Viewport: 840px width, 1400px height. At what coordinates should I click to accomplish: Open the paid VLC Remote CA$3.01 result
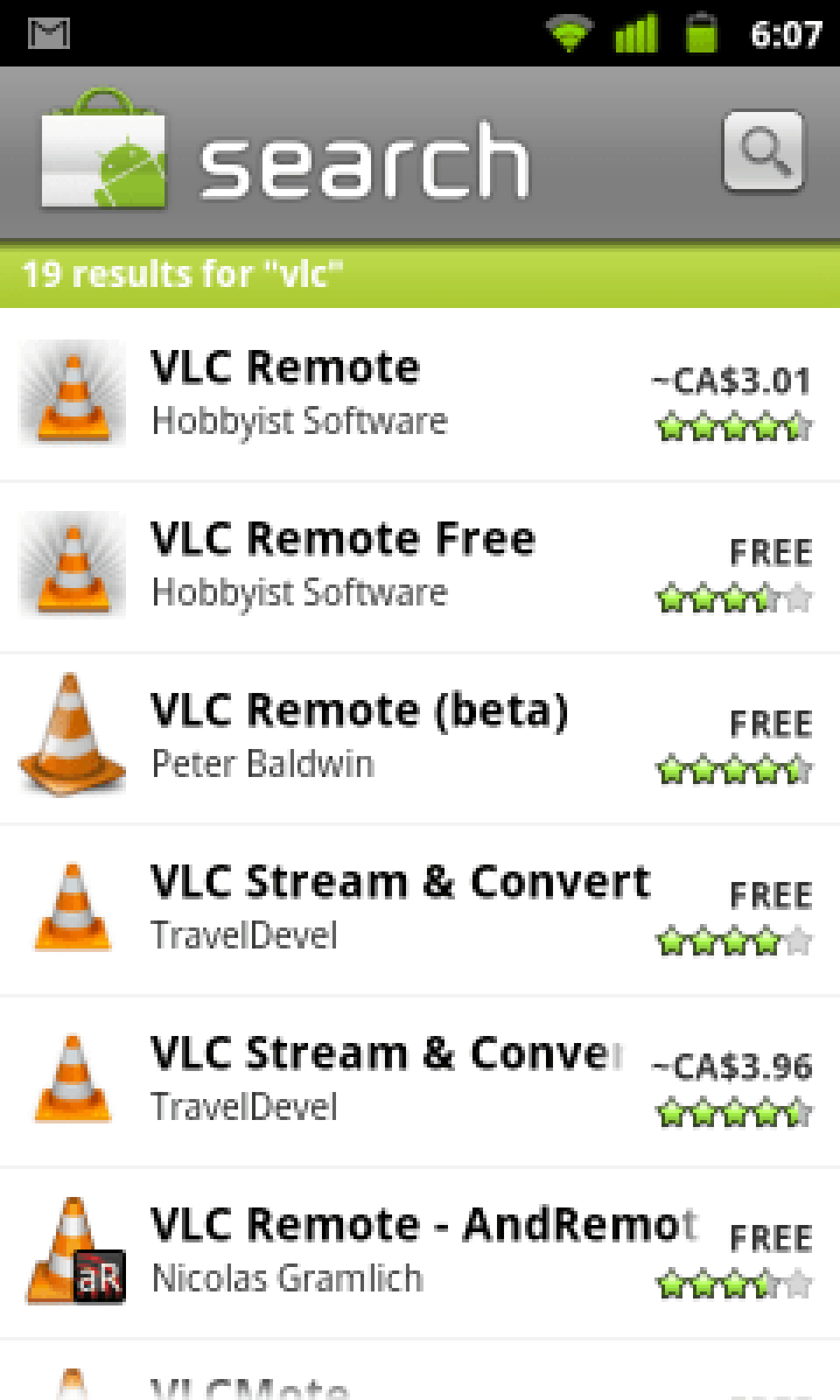point(420,395)
